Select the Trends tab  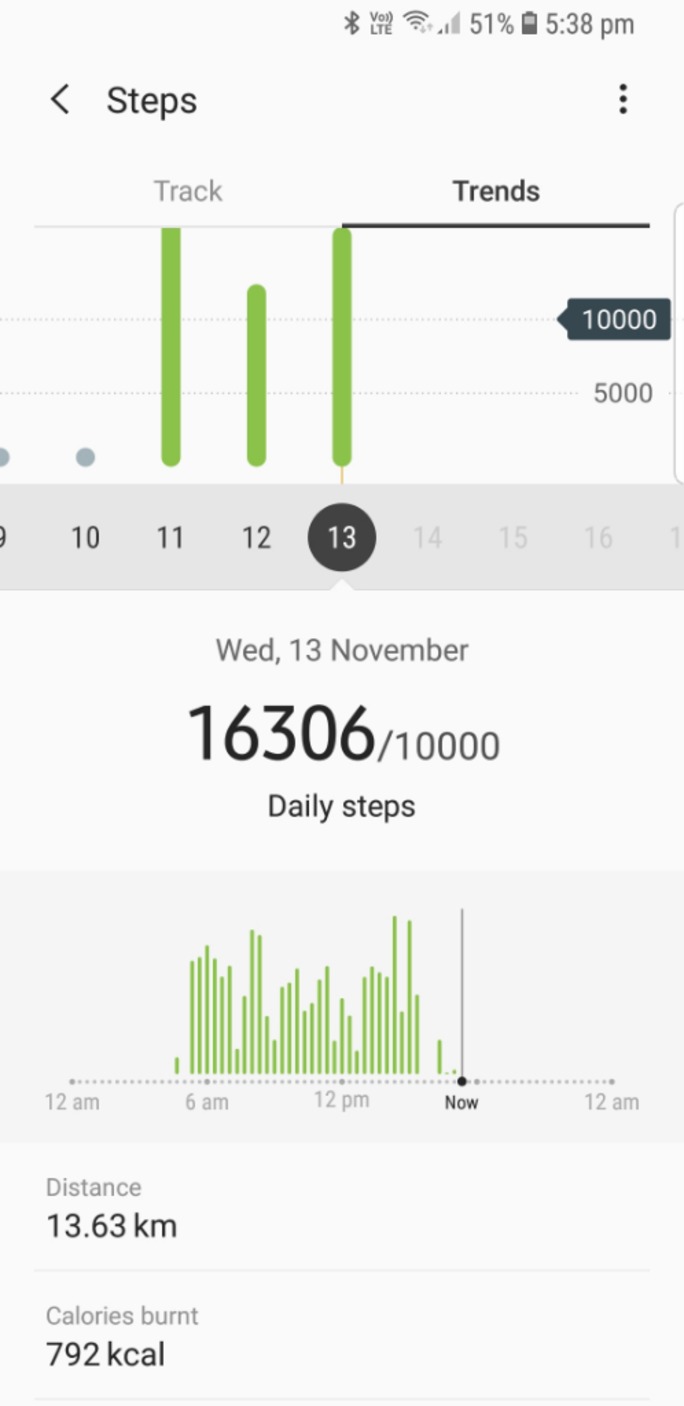click(495, 191)
